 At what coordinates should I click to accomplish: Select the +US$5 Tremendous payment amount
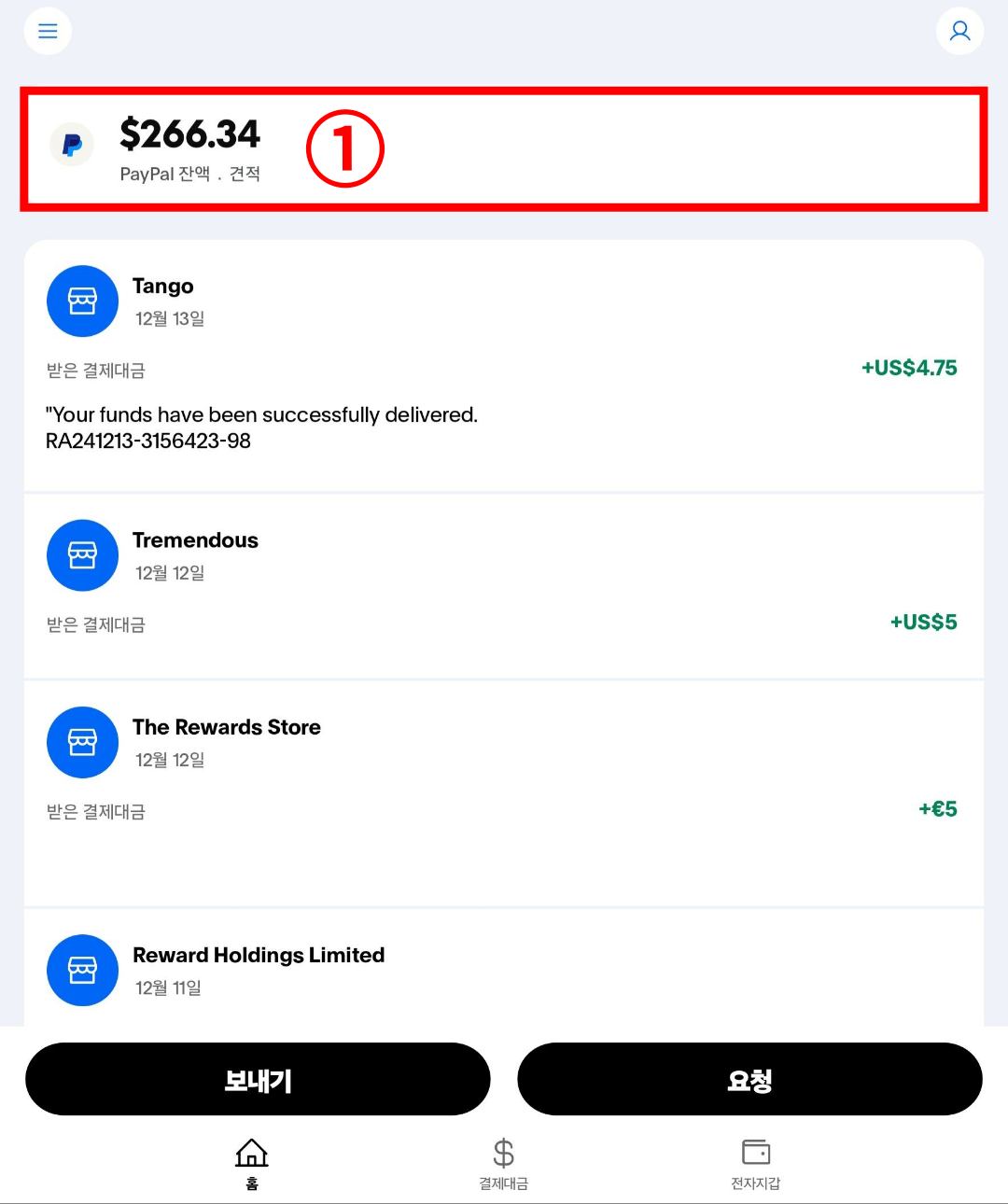coord(923,622)
